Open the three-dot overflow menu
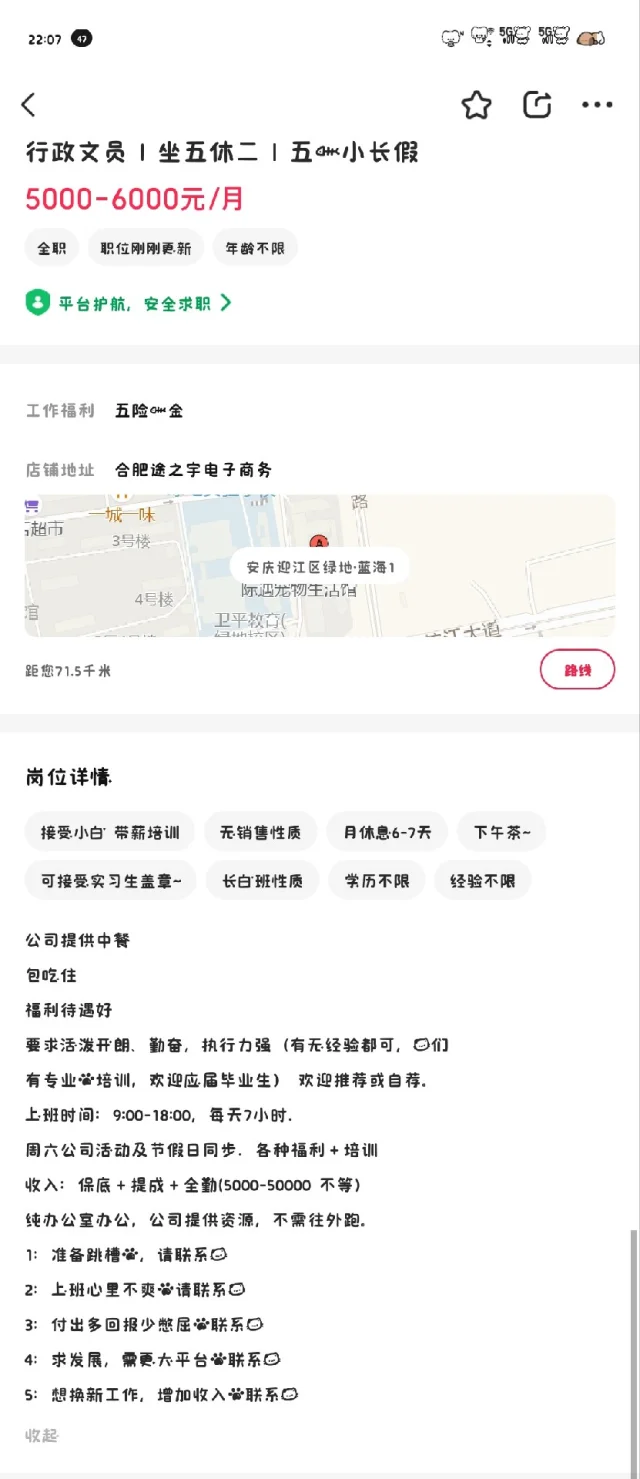 [597, 105]
